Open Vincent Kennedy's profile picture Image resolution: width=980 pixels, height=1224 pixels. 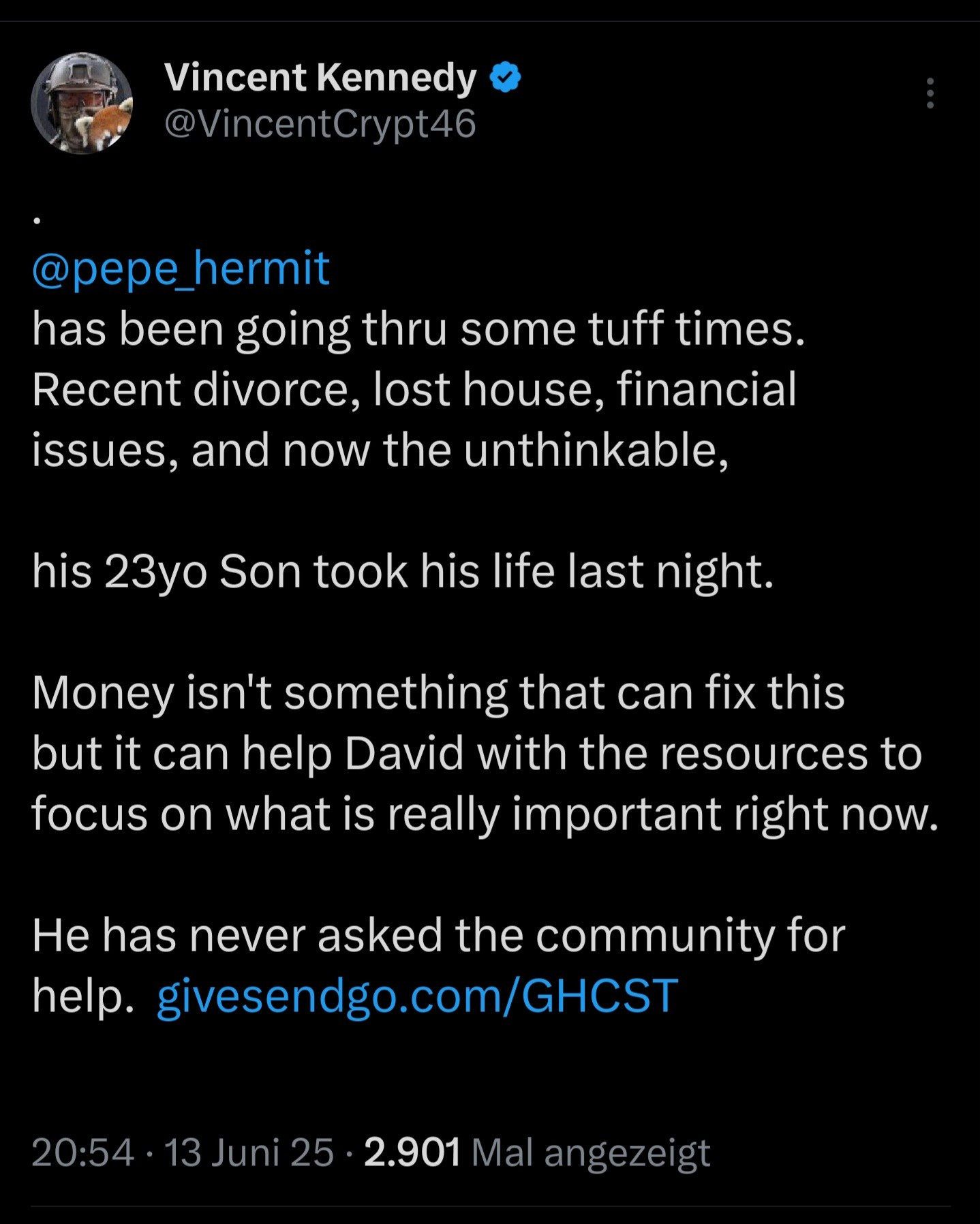click(82, 103)
